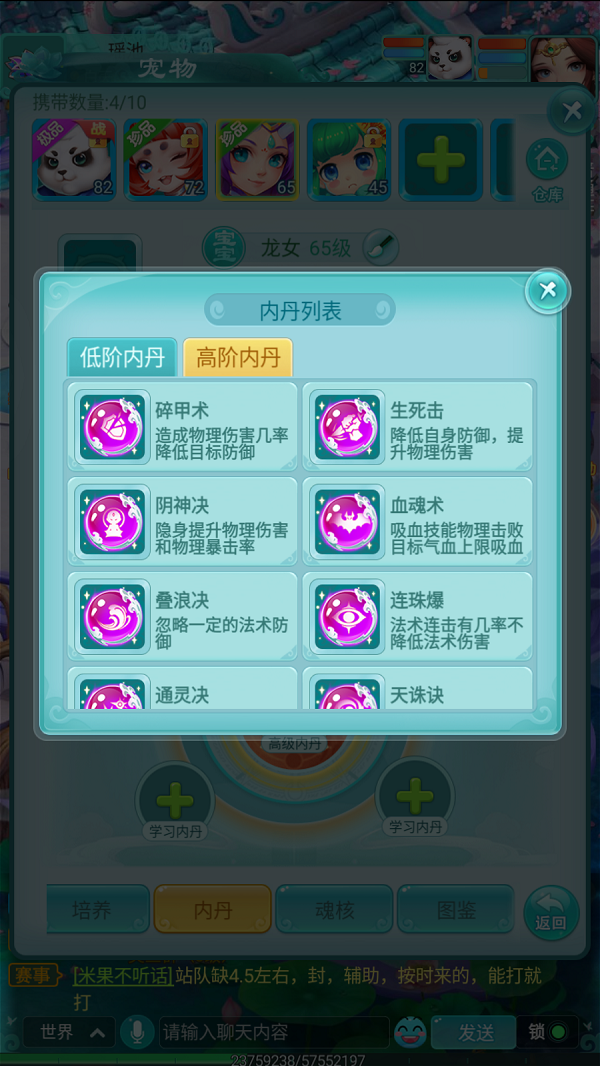
Task: Select the 生死击 inner pill
Action: tap(418, 425)
